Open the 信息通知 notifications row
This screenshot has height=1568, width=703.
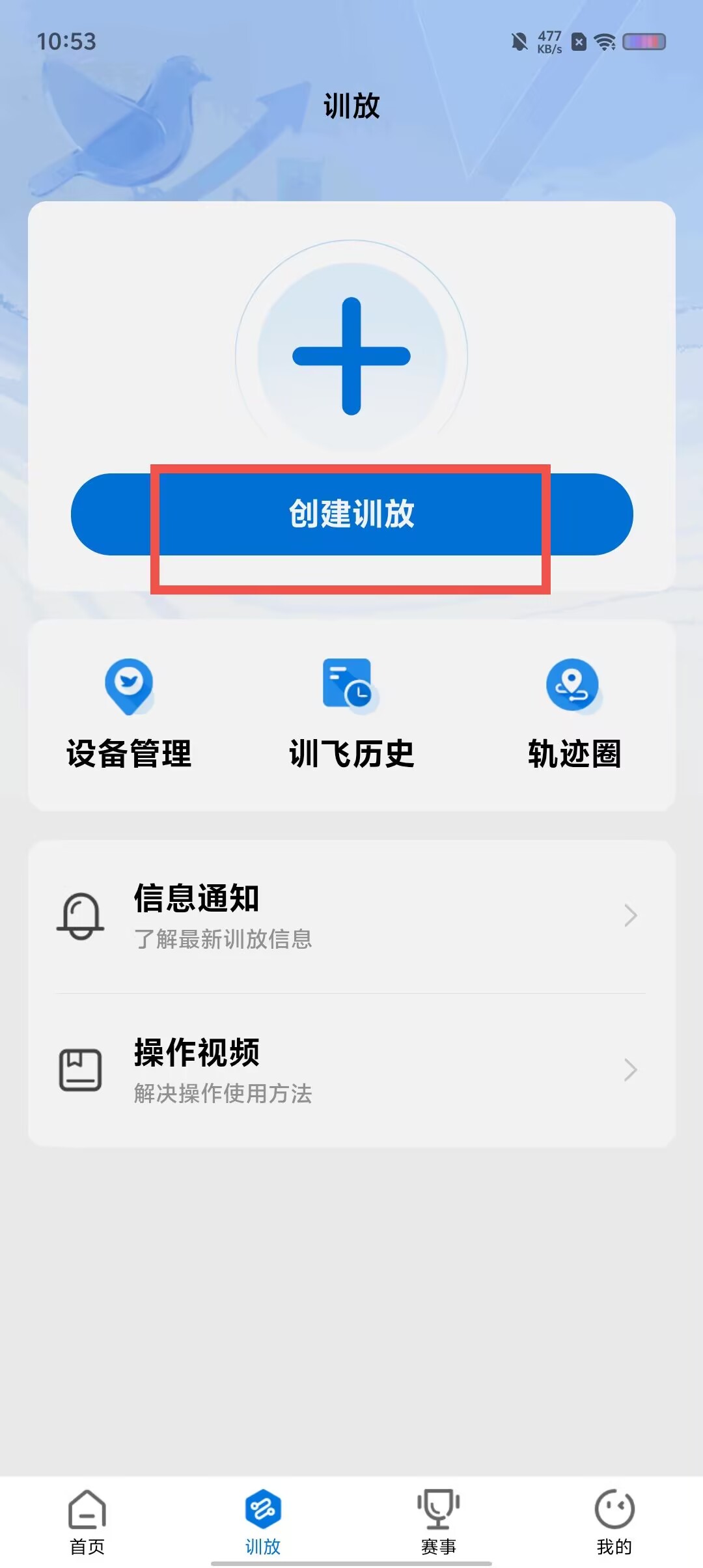click(351, 916)
